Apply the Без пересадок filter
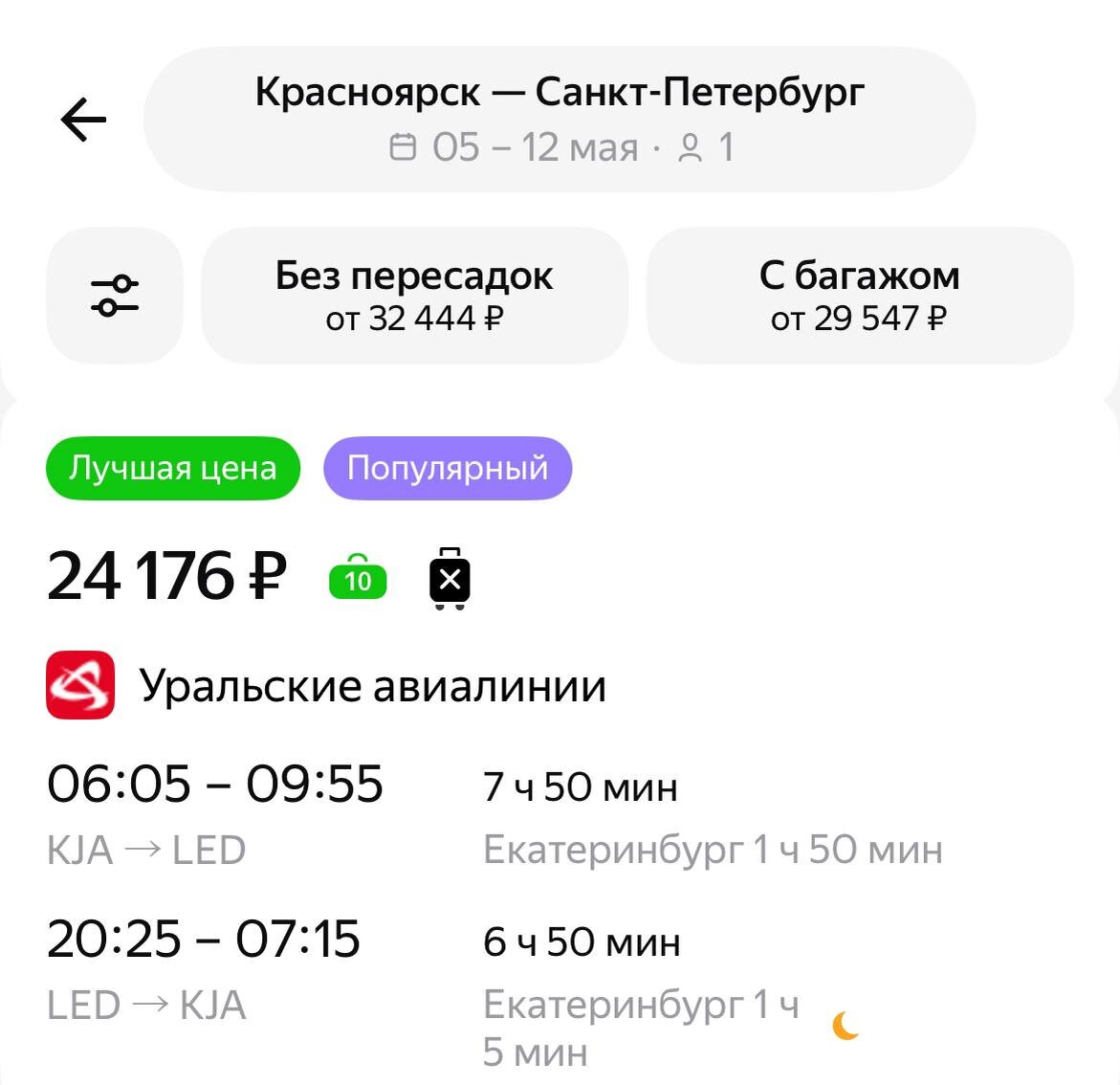 click(x=414, y=296)
